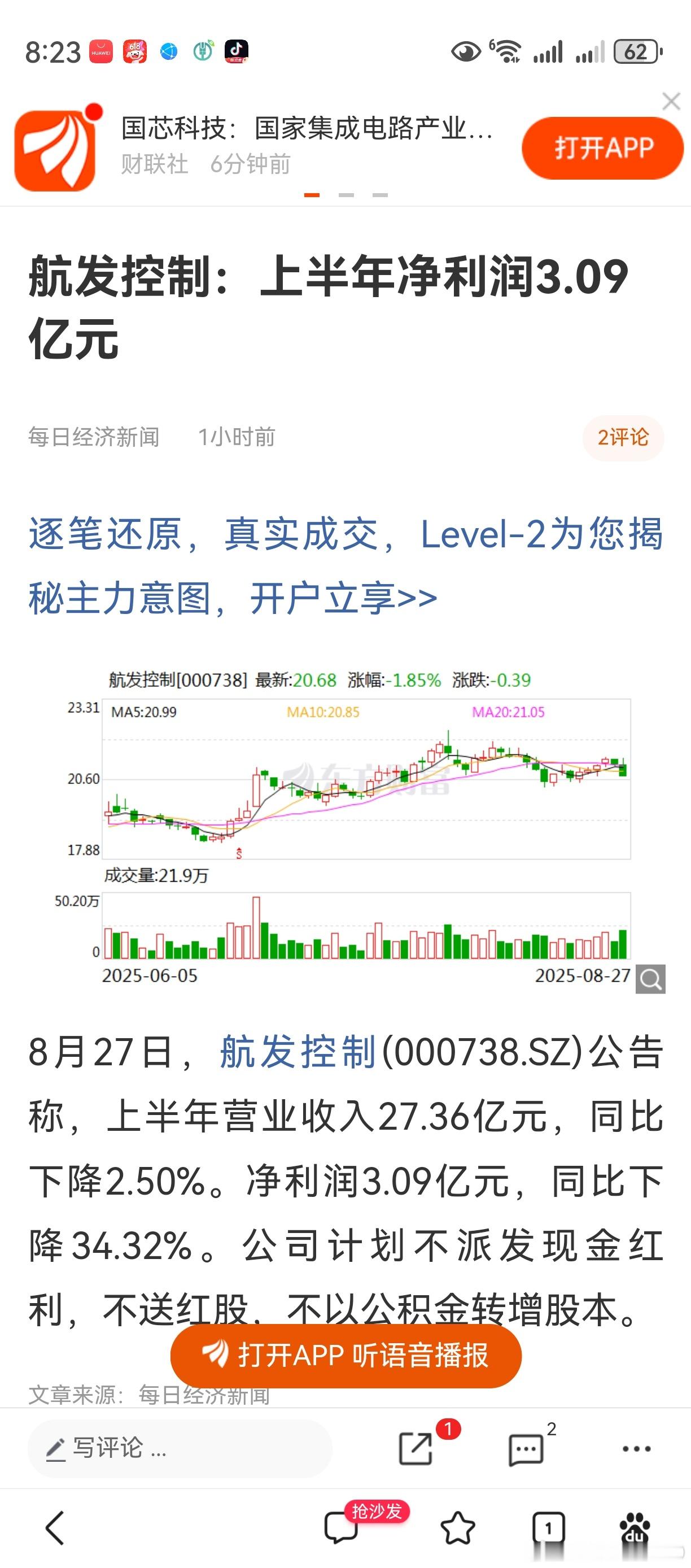Image resolution: width=691 pixels, height=1568 pixels.
Task: Go back with the browser back arrow
Action: pos(55,1528)
